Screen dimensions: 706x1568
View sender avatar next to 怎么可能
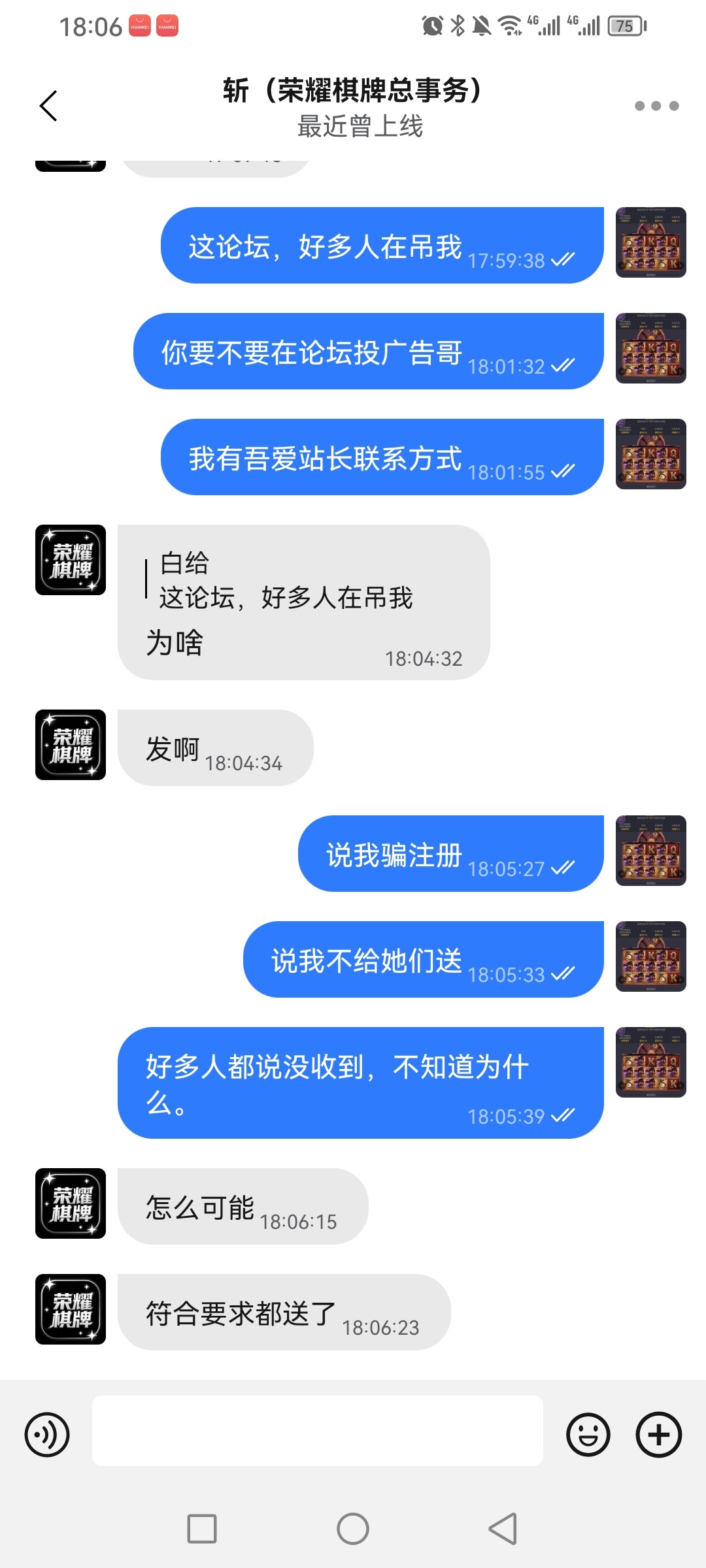(71, 1203)
